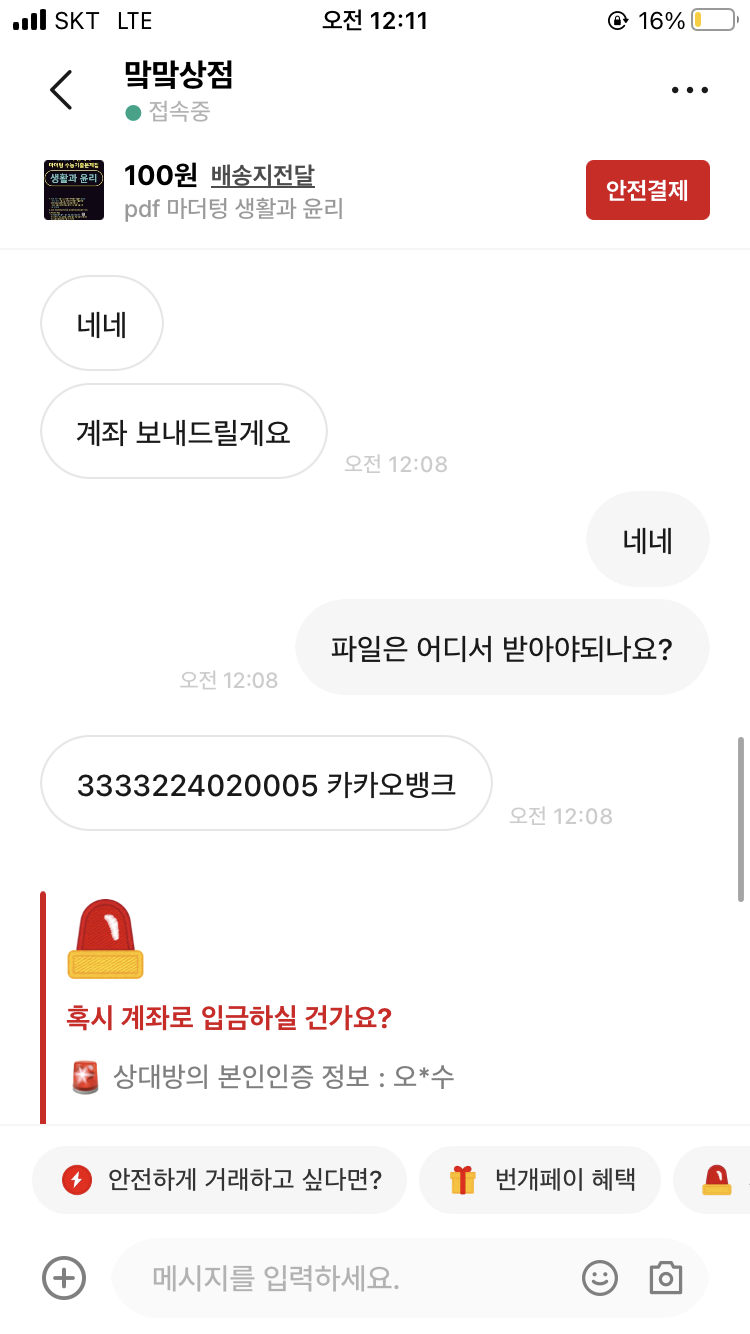Open the emoji picker icon
The height and width of the screenshot is (1334, 750).
pos(600,1278)
